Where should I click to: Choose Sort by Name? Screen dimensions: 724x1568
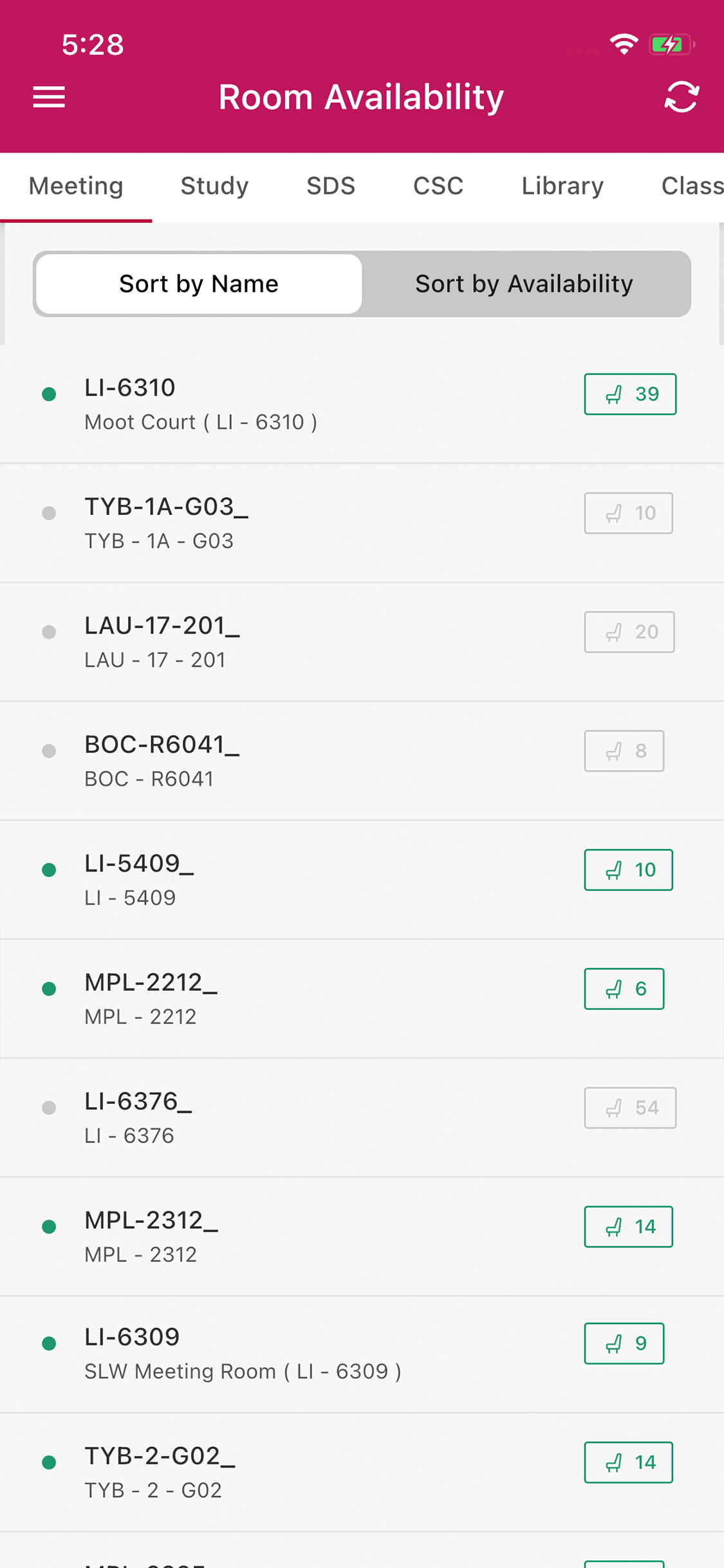(x=199, y=284)
